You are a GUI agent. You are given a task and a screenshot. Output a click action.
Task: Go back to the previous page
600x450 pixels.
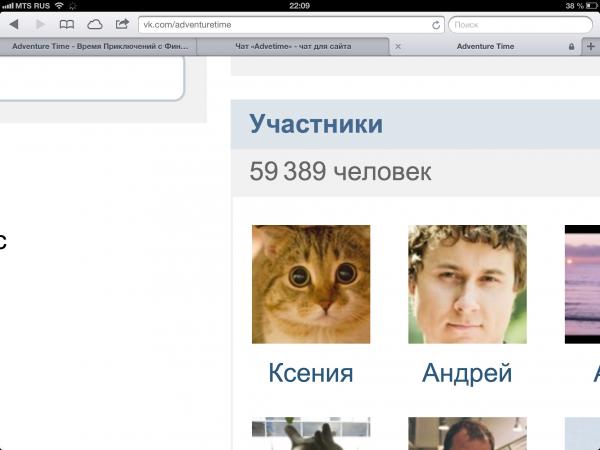14,24
